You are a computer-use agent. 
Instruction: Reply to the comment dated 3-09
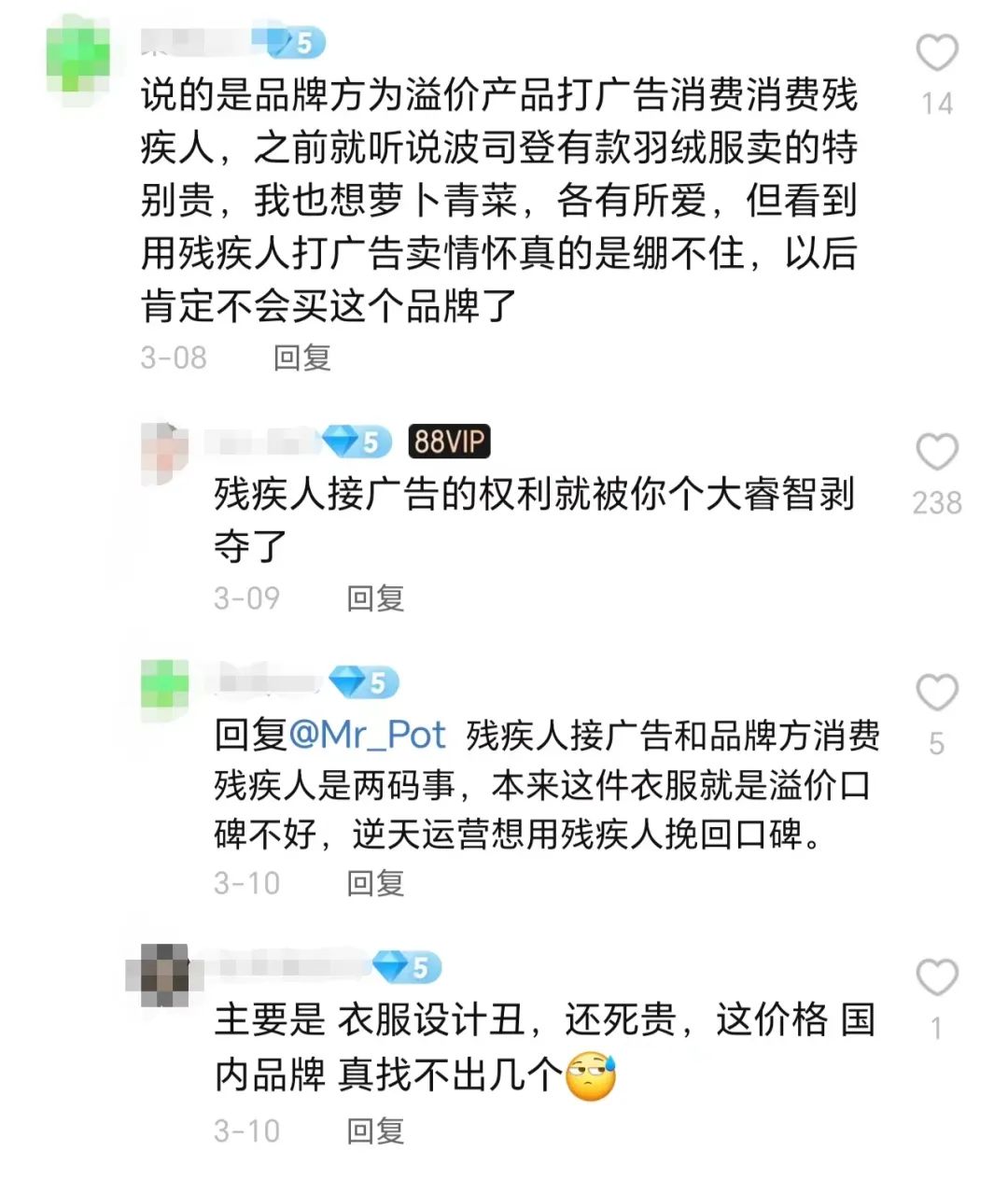tap(375, 598)
